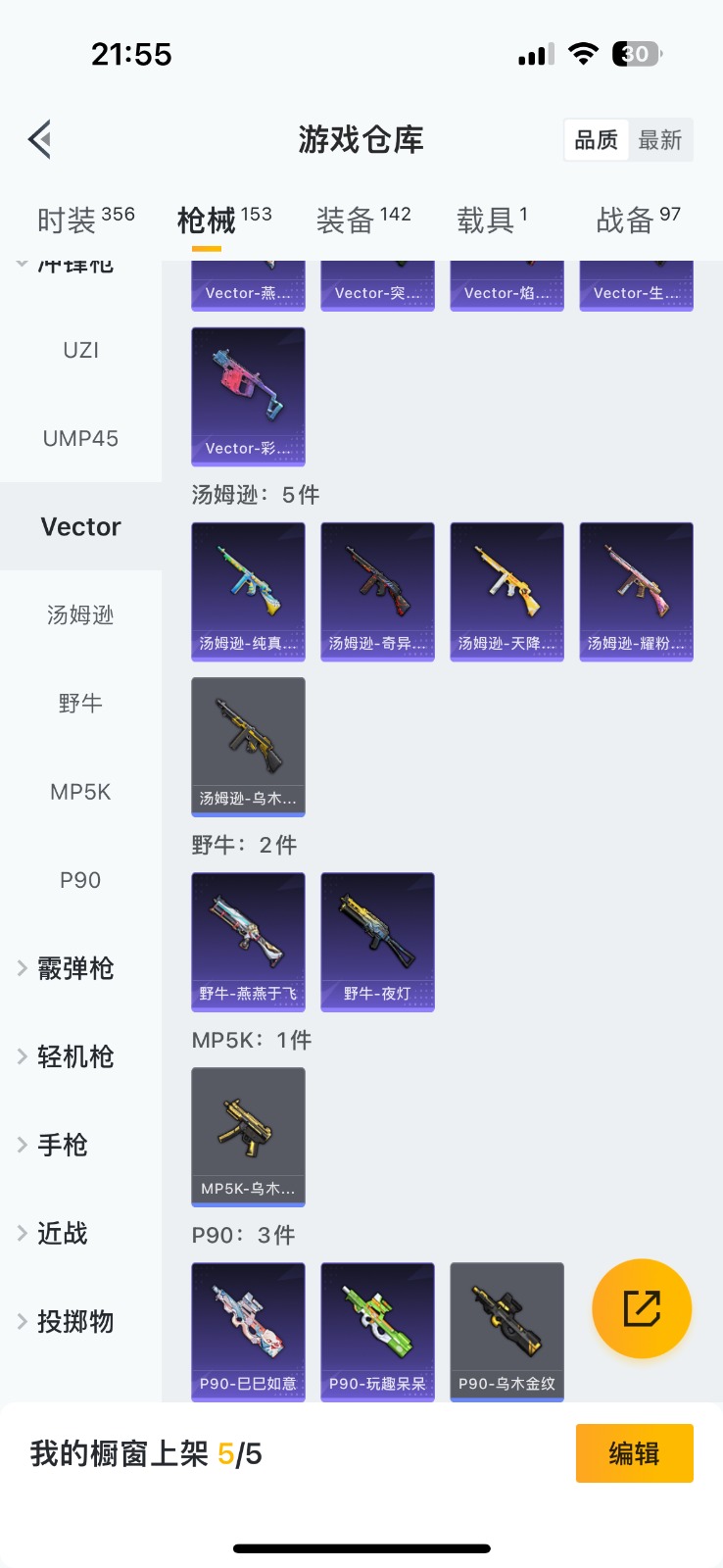723x1568 pixels.
Task: Sort inventory by 最新
Action: click(659, 140)
